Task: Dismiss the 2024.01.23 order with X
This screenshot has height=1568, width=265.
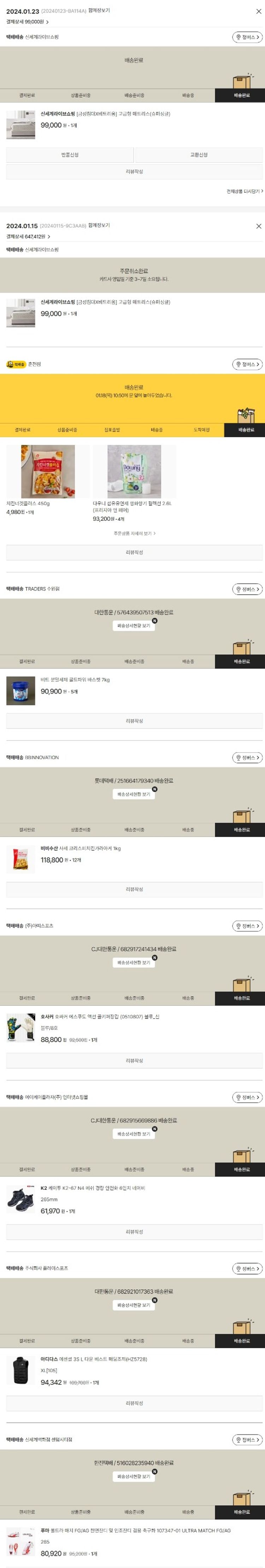Action: tap(258, 12)
